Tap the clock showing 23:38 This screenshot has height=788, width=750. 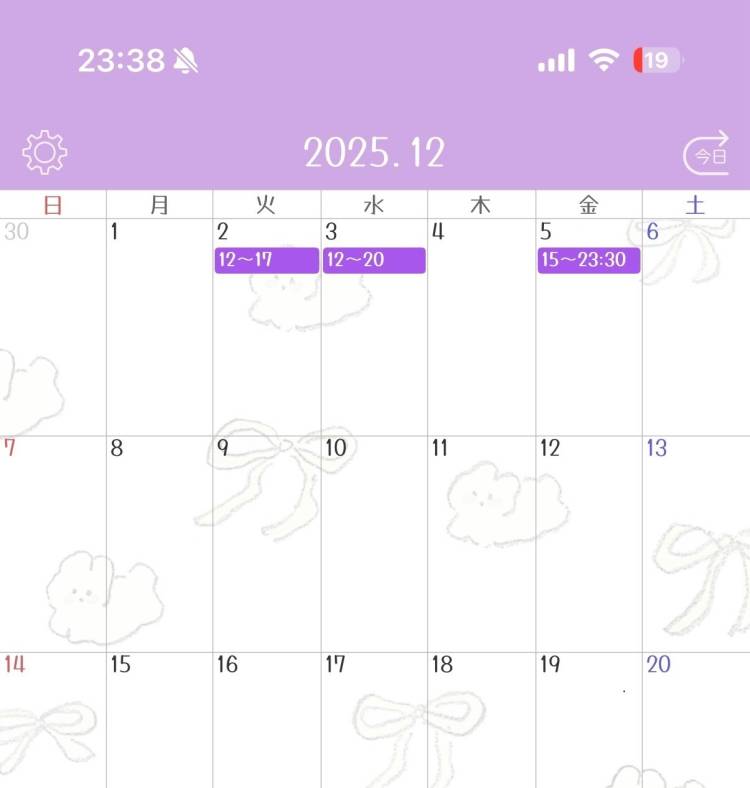[123, 60]
